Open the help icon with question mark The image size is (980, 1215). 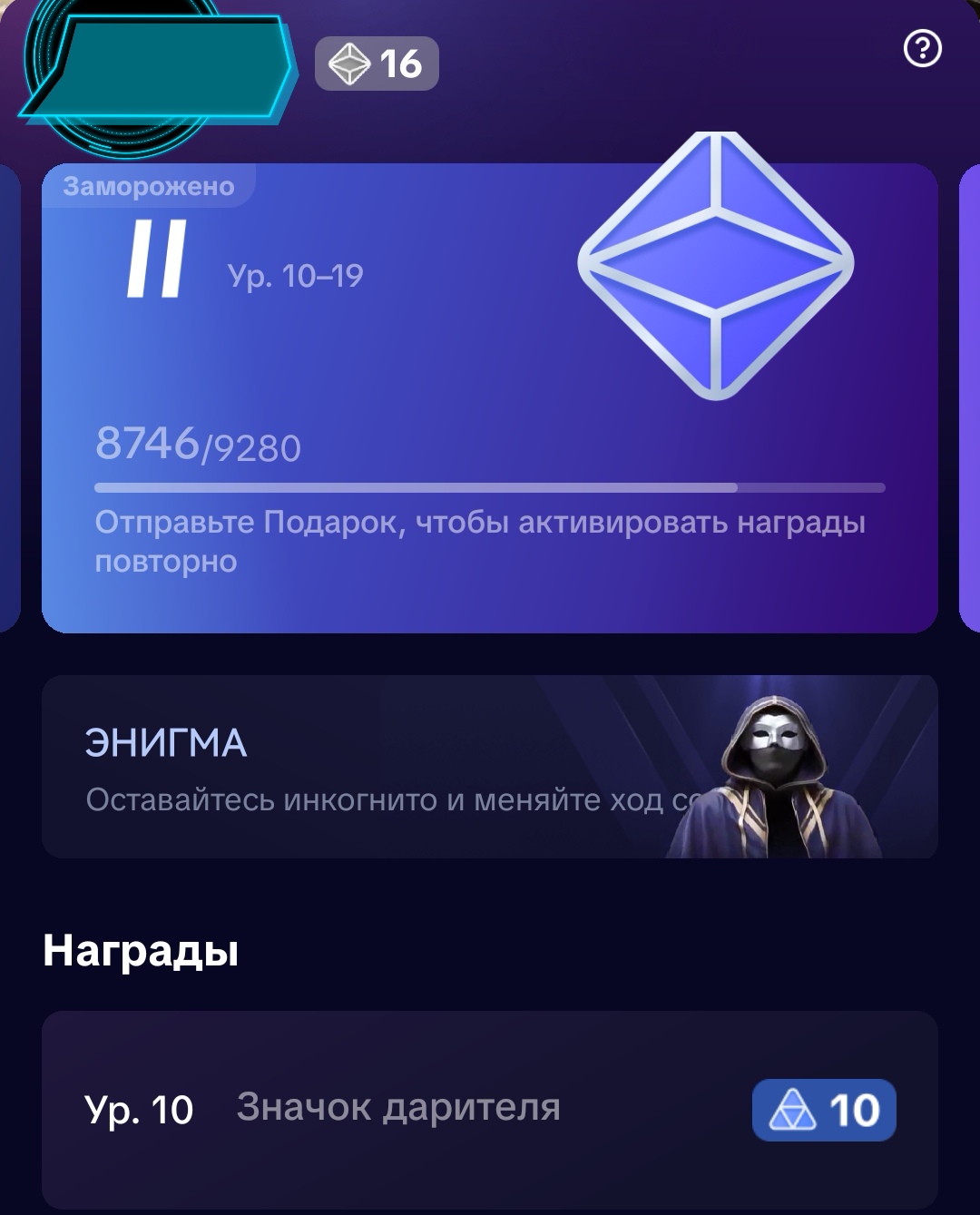coord(923,49)
